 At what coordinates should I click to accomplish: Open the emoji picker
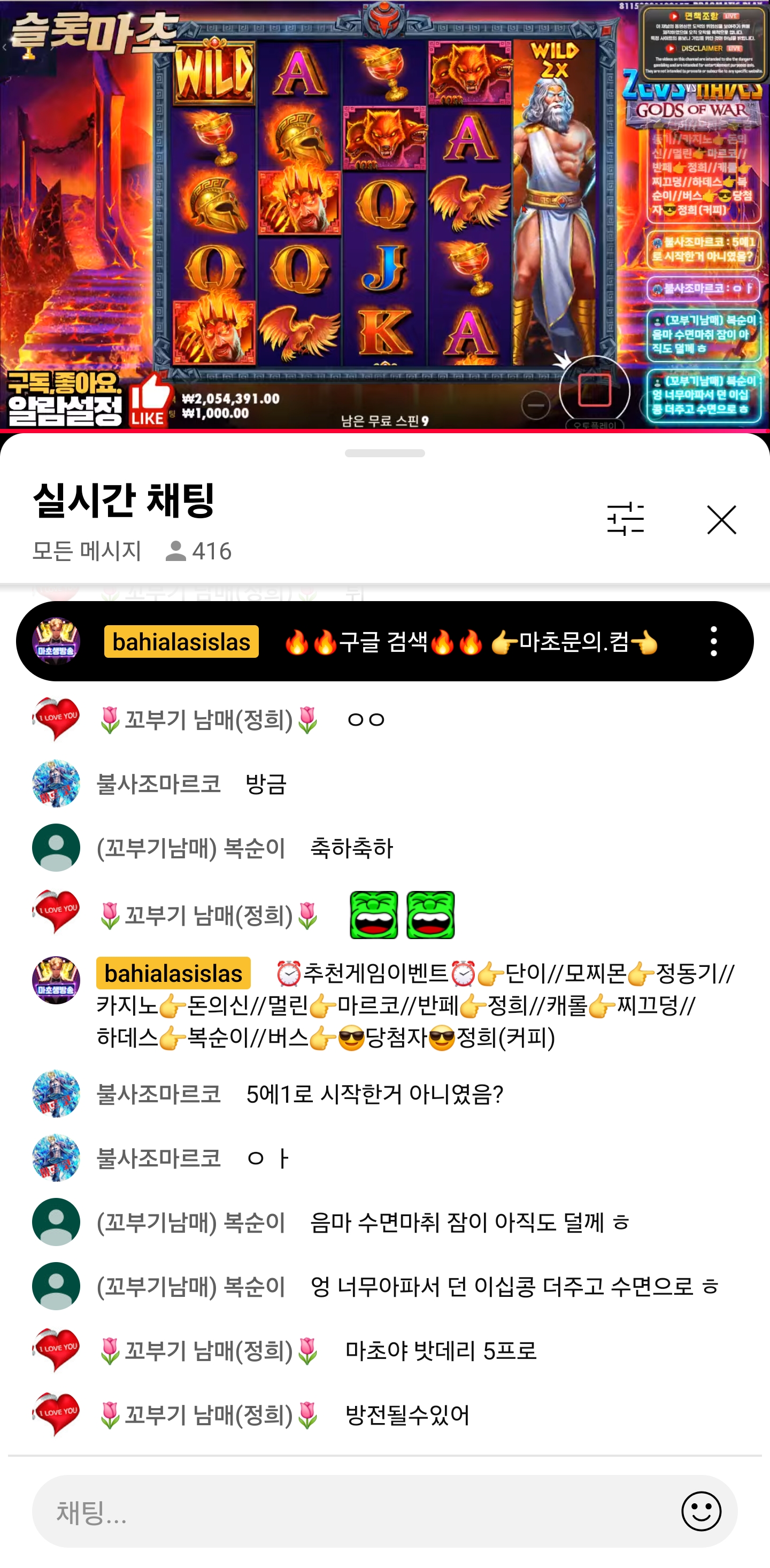pos(701,1511)
